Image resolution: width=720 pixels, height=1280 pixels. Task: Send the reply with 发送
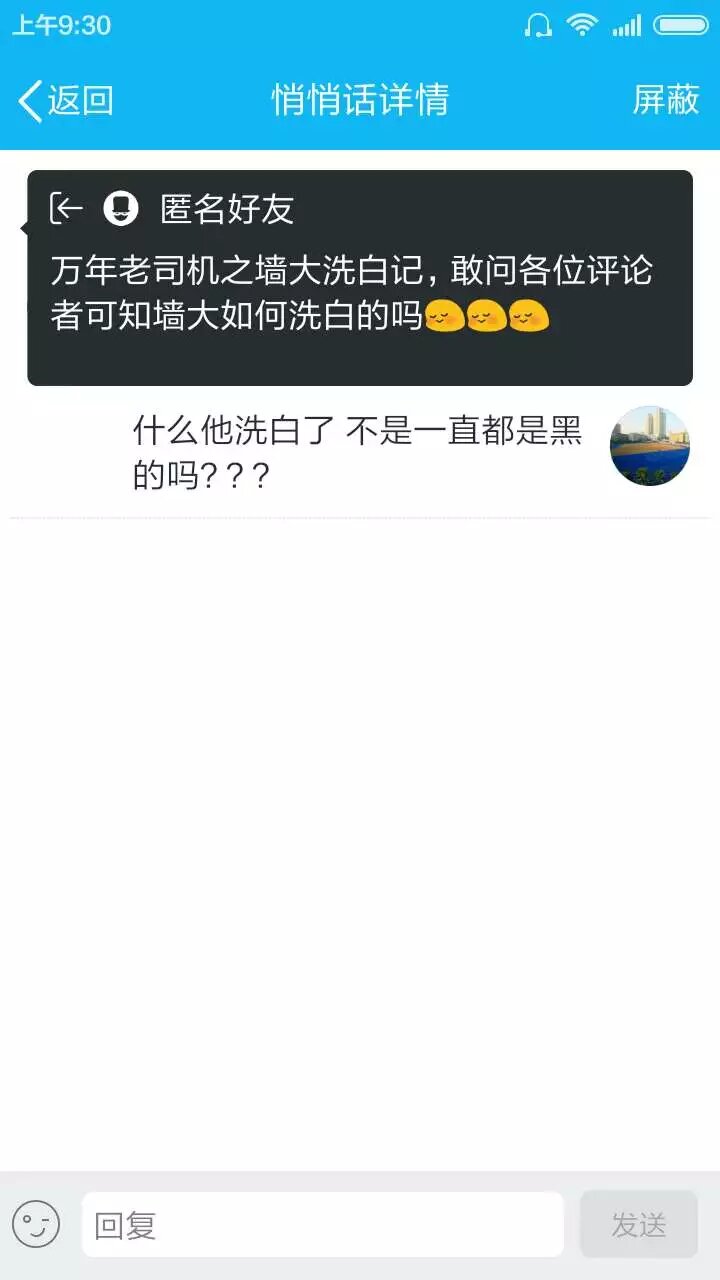pos(638,1224)
